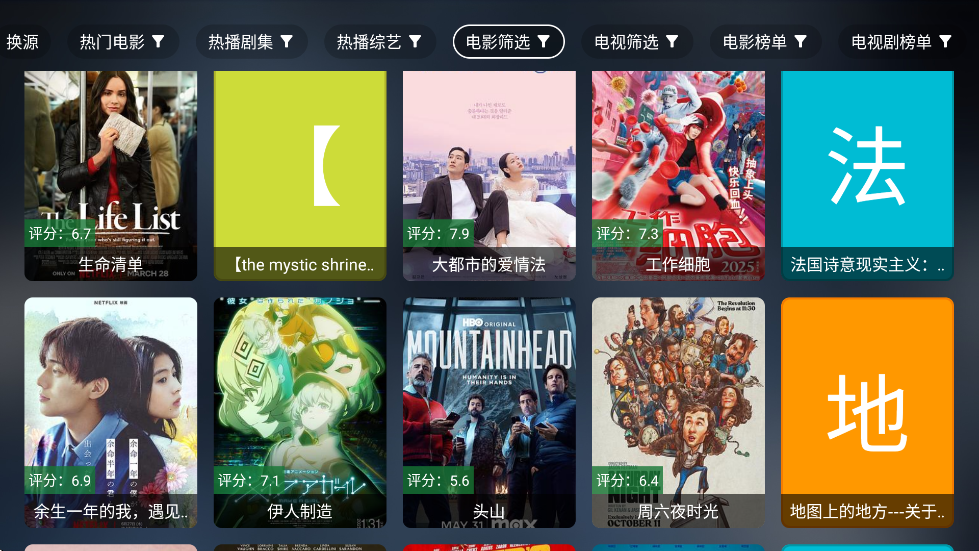The image size is (979, 551).
Task: Open the anime 伊人制造
Action: [300, 412]
